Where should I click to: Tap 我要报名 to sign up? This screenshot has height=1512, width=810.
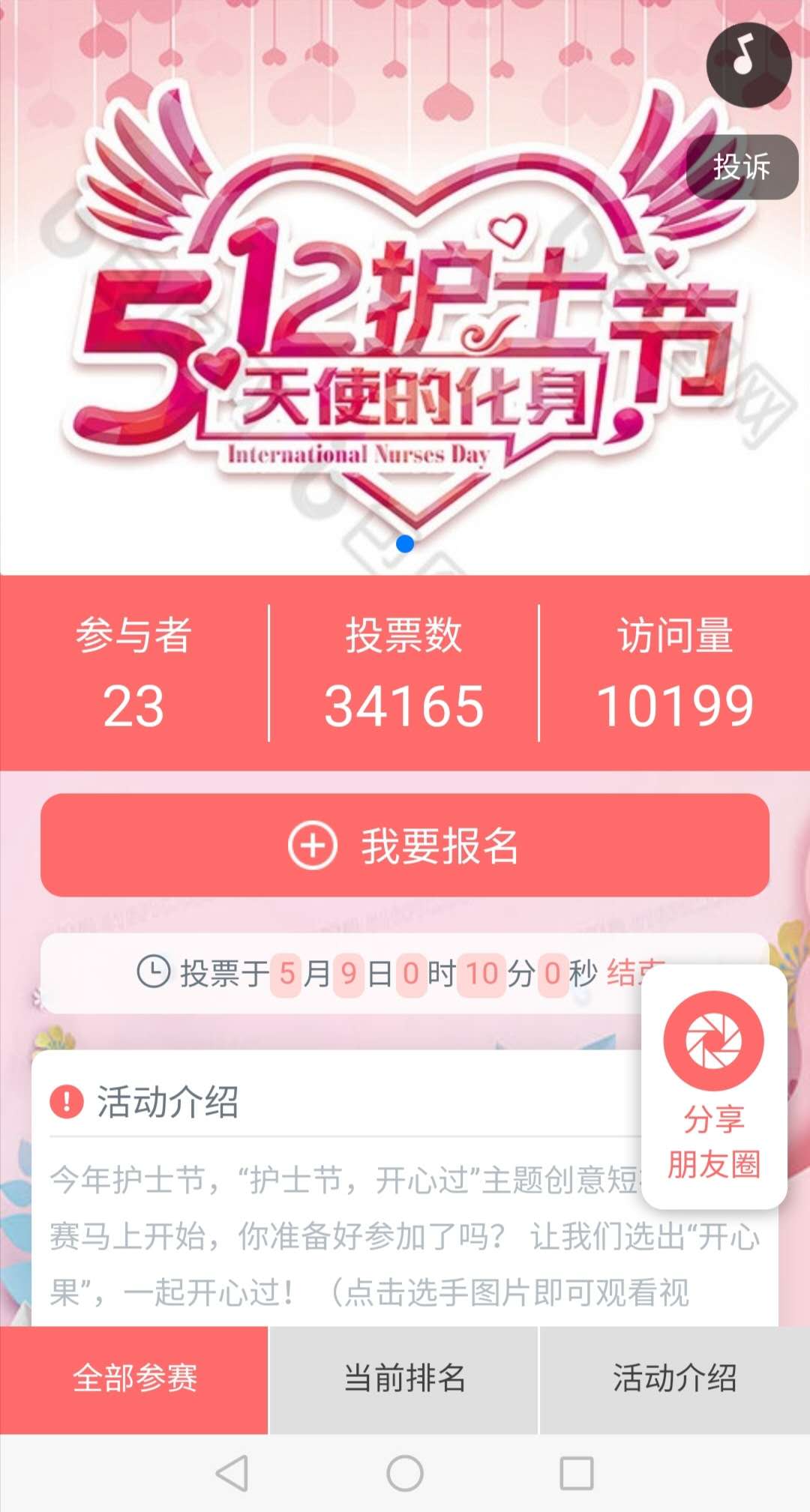coord(405,845)
